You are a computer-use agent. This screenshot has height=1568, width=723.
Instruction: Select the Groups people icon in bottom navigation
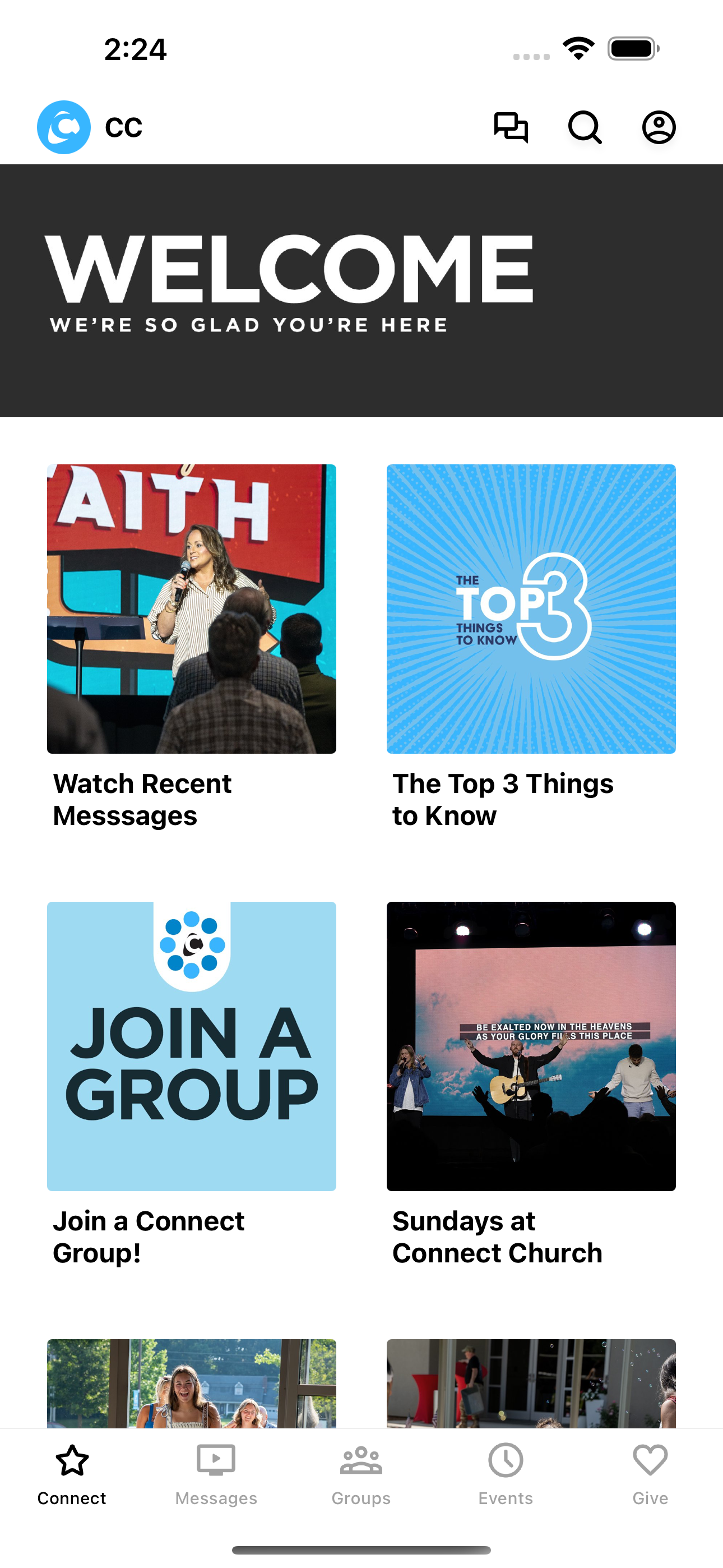[361, 1461]
